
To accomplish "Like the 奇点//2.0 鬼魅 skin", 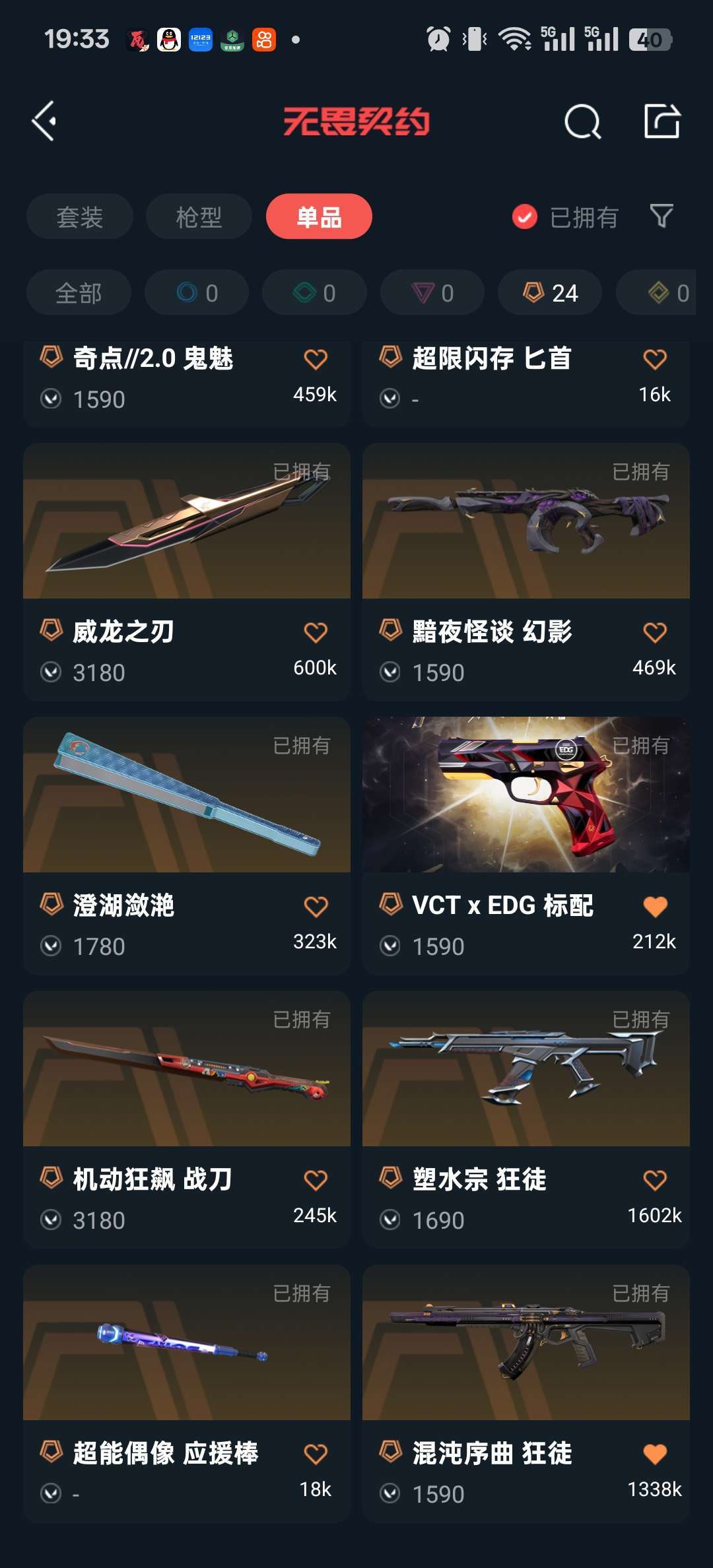I will [x=316, y=359].
